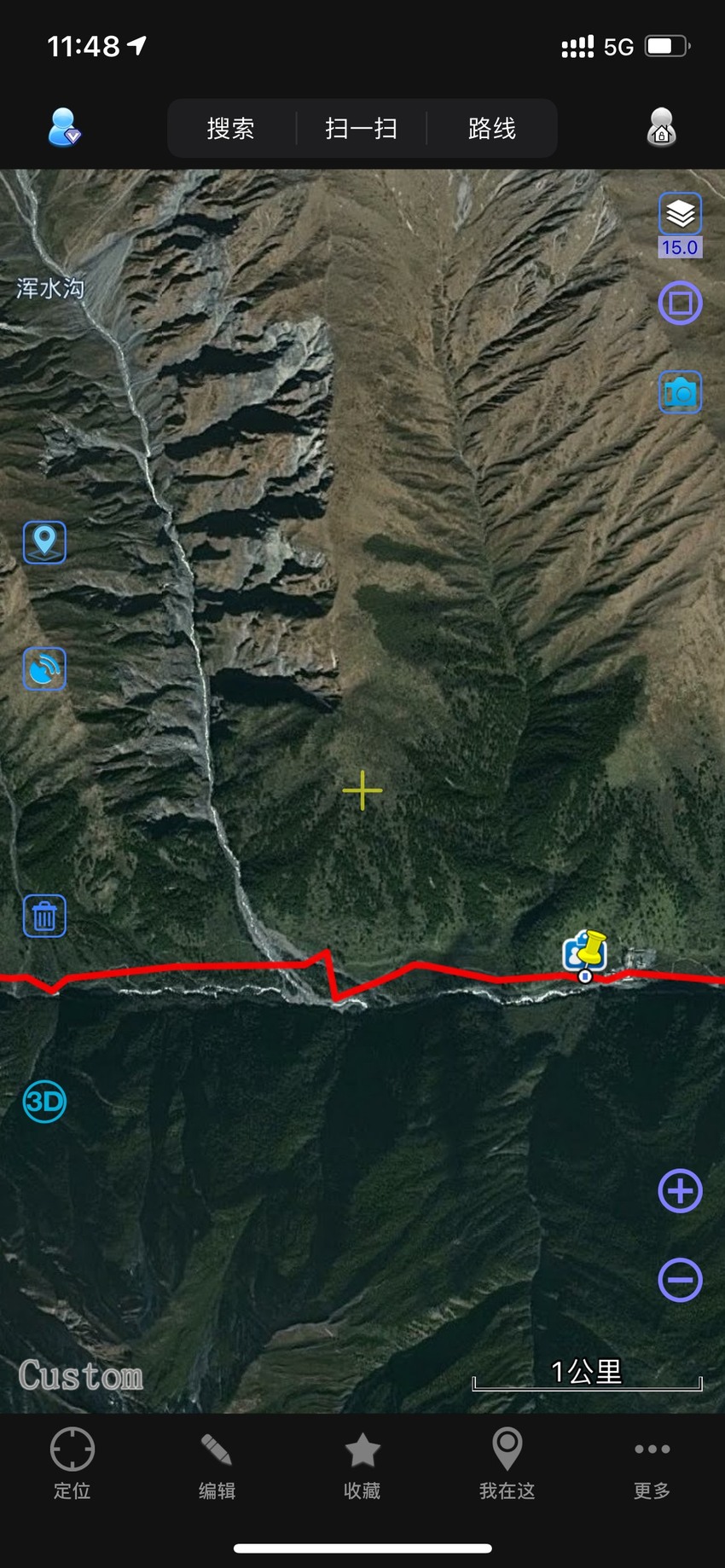Open 扫一扫 scanner
The height and width of the screenshot is (1568, 725).
click(x=361, y=129)
